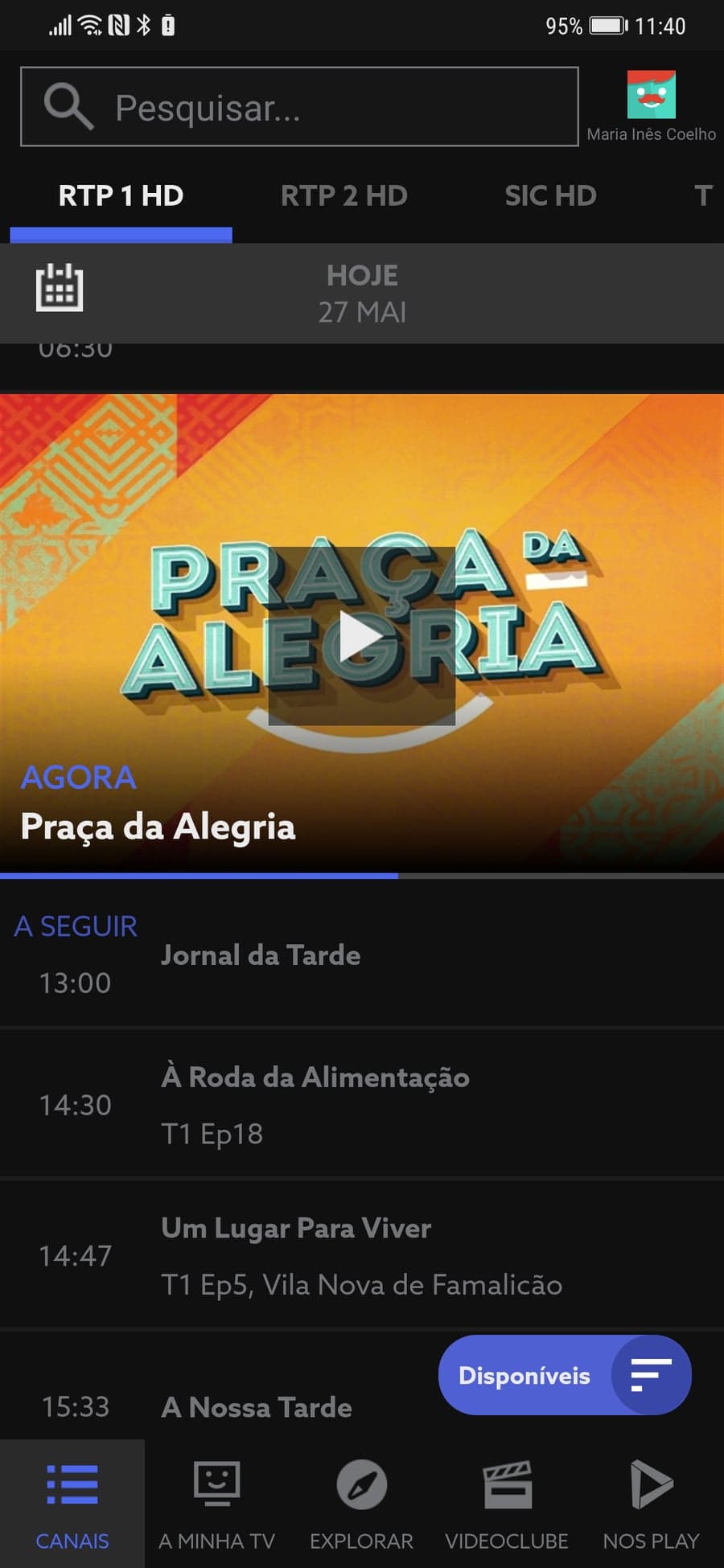Open Maria Inês Coelho profile avatar
The image size is (724, 1568).
[x=651, y=95]
